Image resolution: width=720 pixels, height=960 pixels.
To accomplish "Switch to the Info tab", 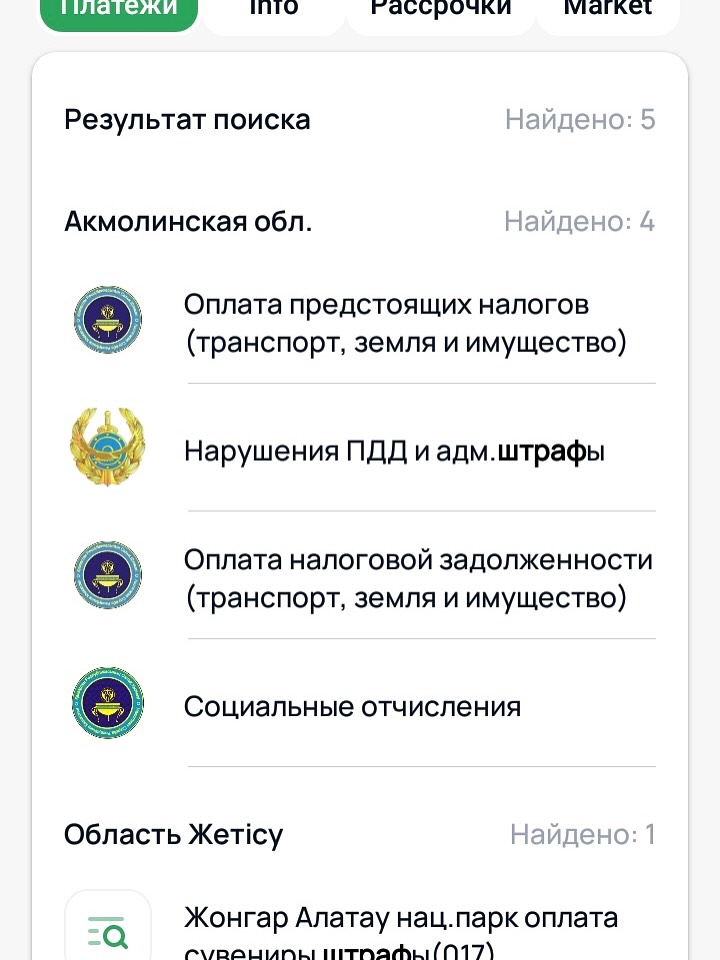I will (x=273, y=10).
